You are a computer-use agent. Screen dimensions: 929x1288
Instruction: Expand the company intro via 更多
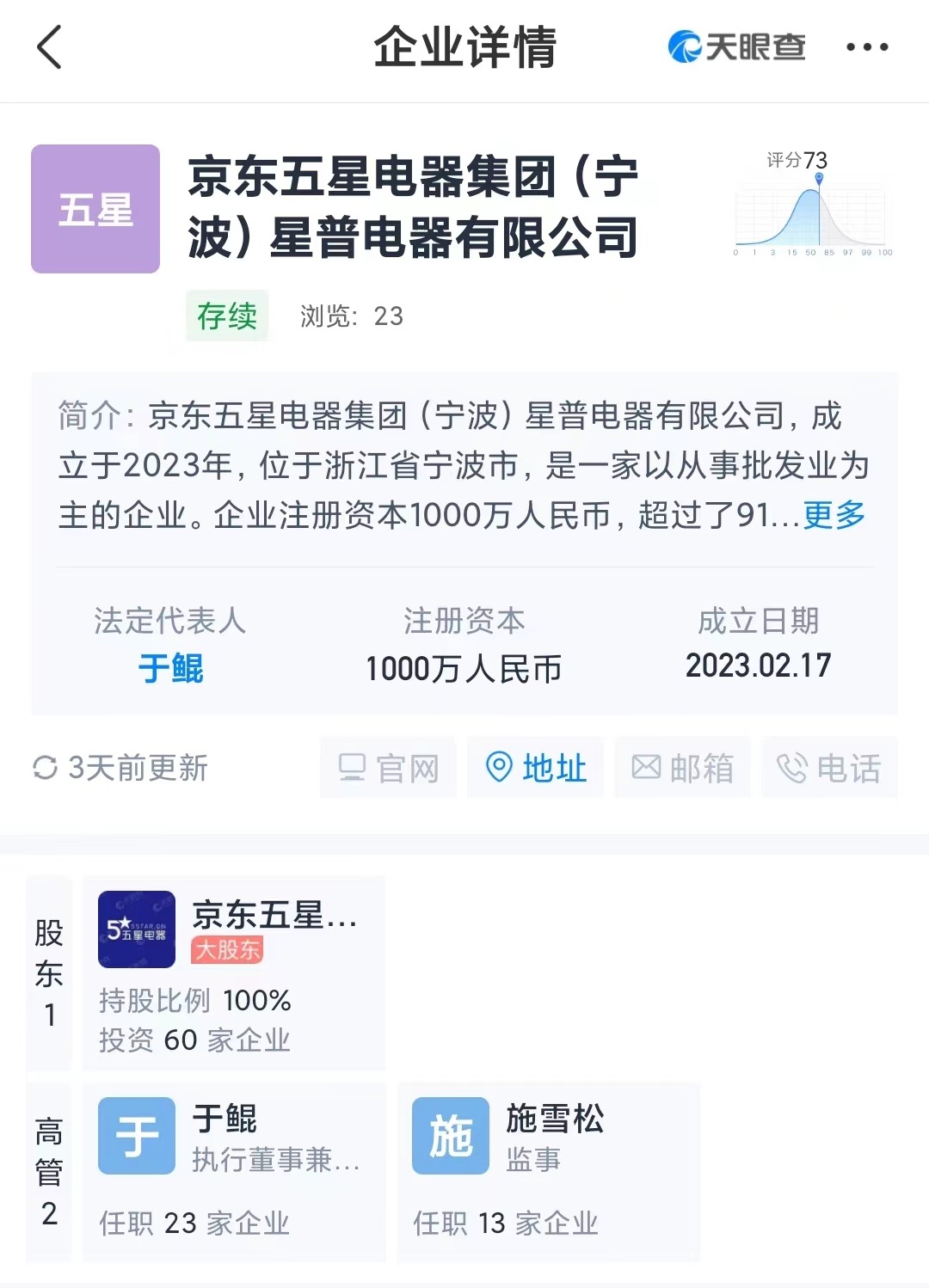click(834, 515)
